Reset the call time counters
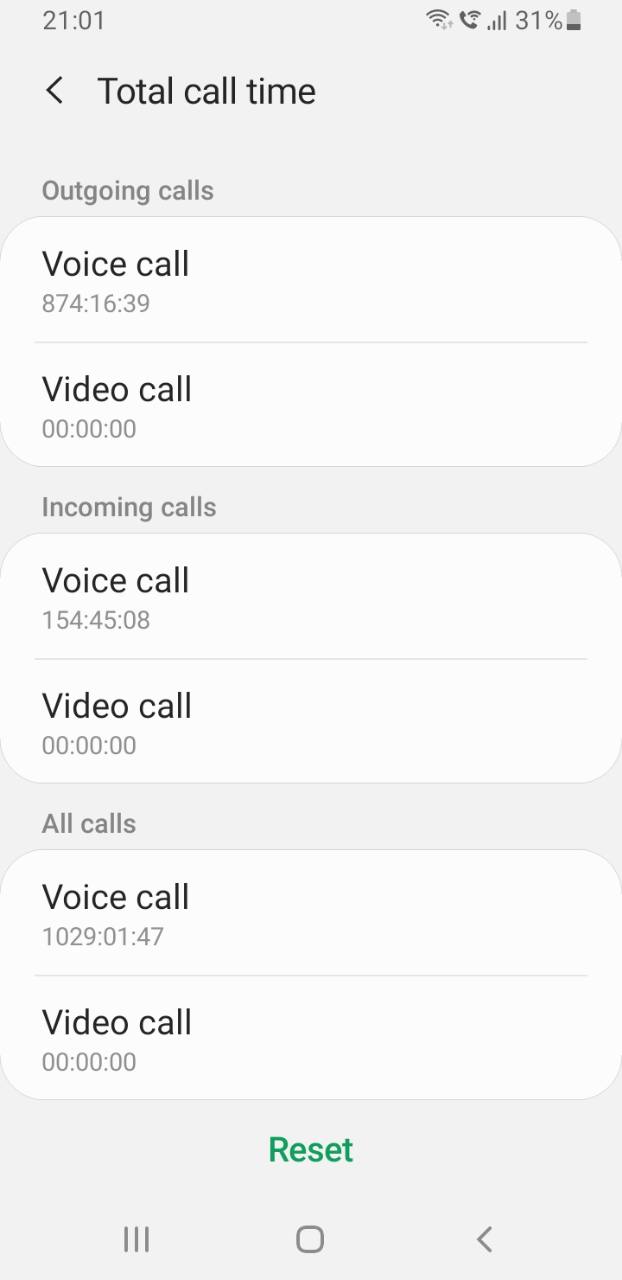Image resolution: width=622 pixels, height=1280 pixels. coord(311,1150)
